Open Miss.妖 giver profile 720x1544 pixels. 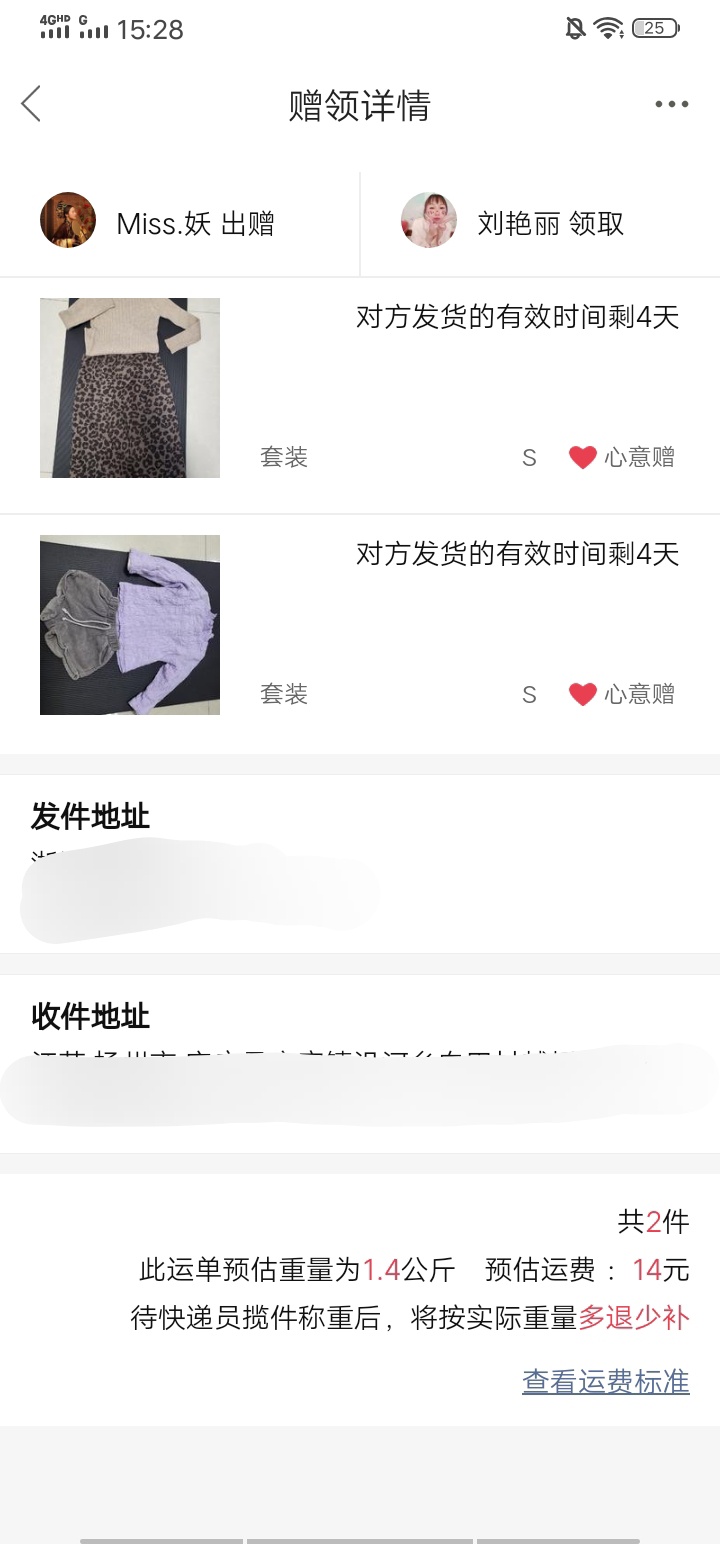point(68,221)
